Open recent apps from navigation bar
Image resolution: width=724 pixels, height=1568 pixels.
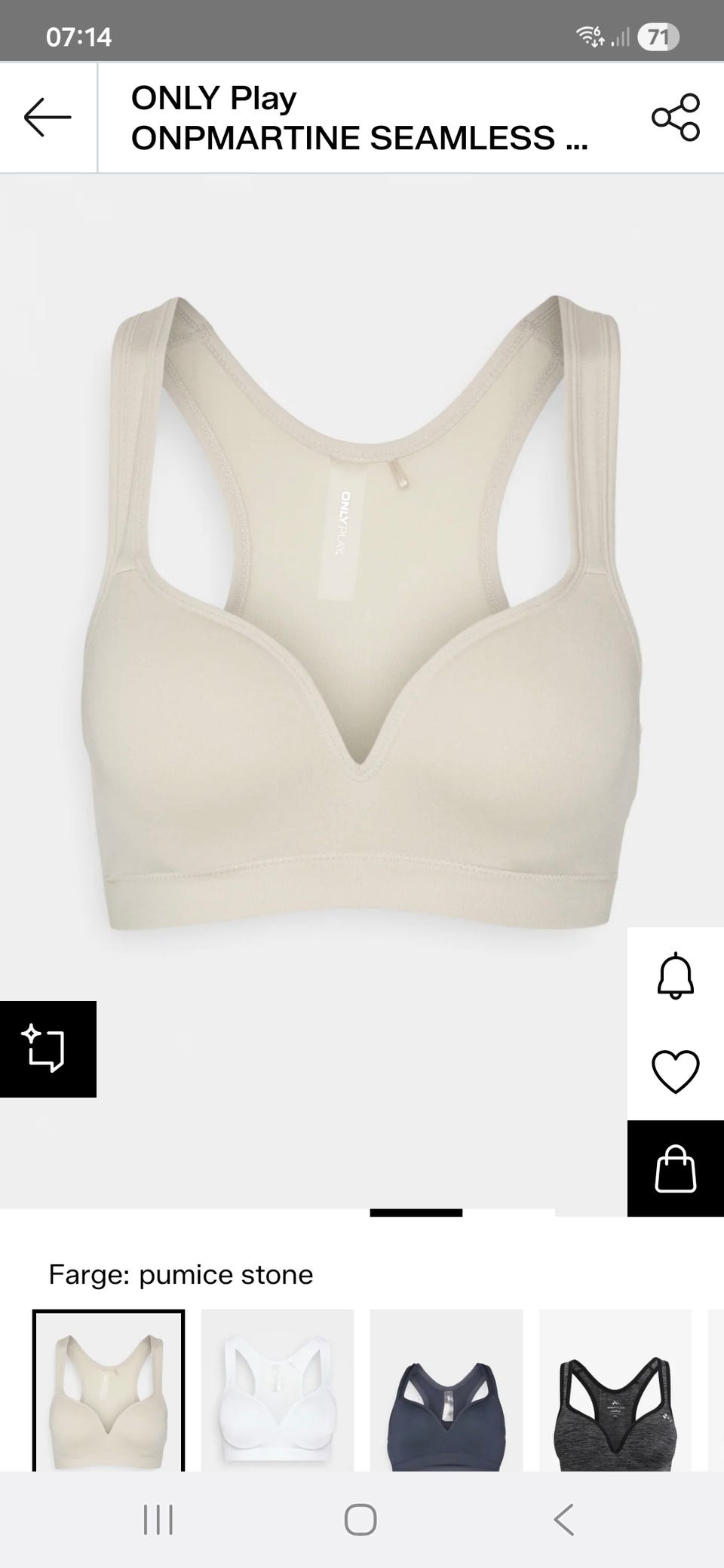(158, 1520)
